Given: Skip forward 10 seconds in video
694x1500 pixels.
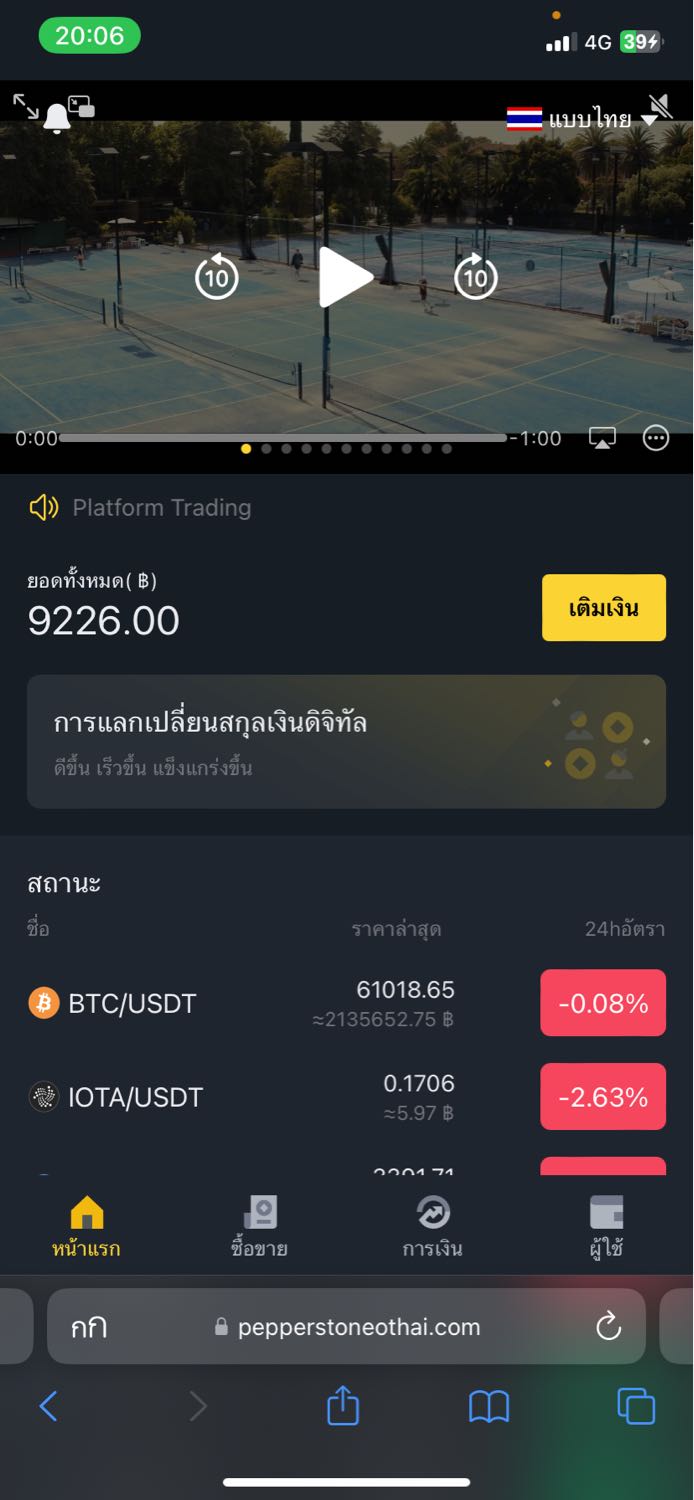Looking at the screenshot, I should [476, 277].
